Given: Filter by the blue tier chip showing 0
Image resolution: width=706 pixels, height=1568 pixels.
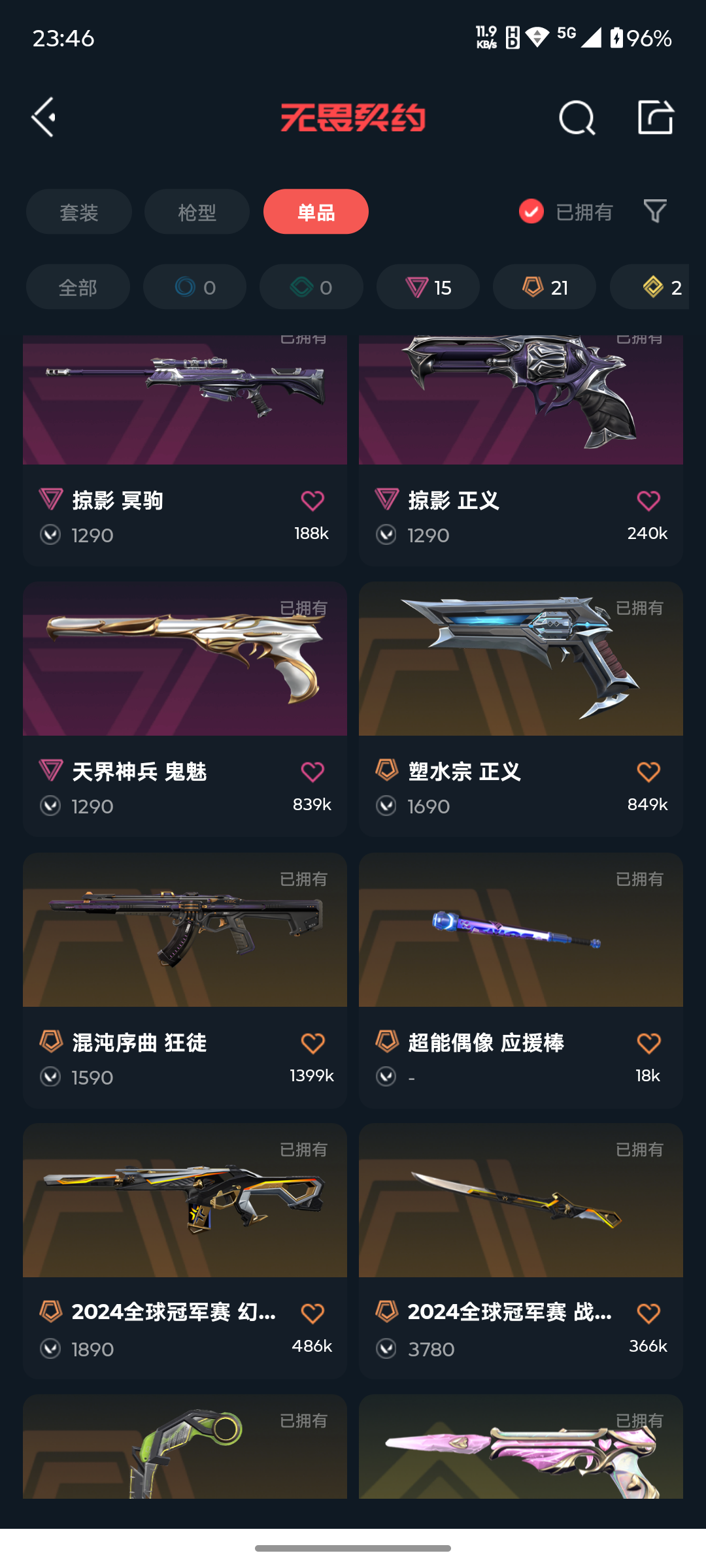Looking at the screenshot, I should point(195,287).
